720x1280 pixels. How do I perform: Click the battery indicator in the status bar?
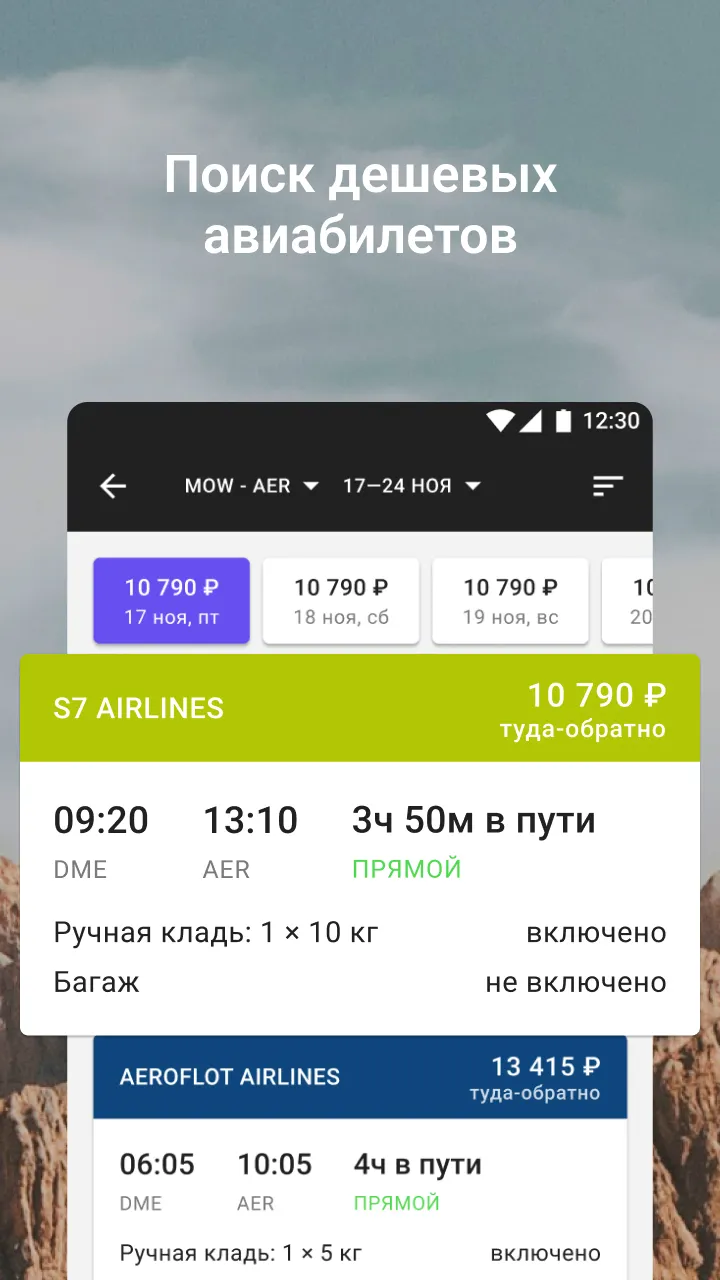[x=562, y=421]
